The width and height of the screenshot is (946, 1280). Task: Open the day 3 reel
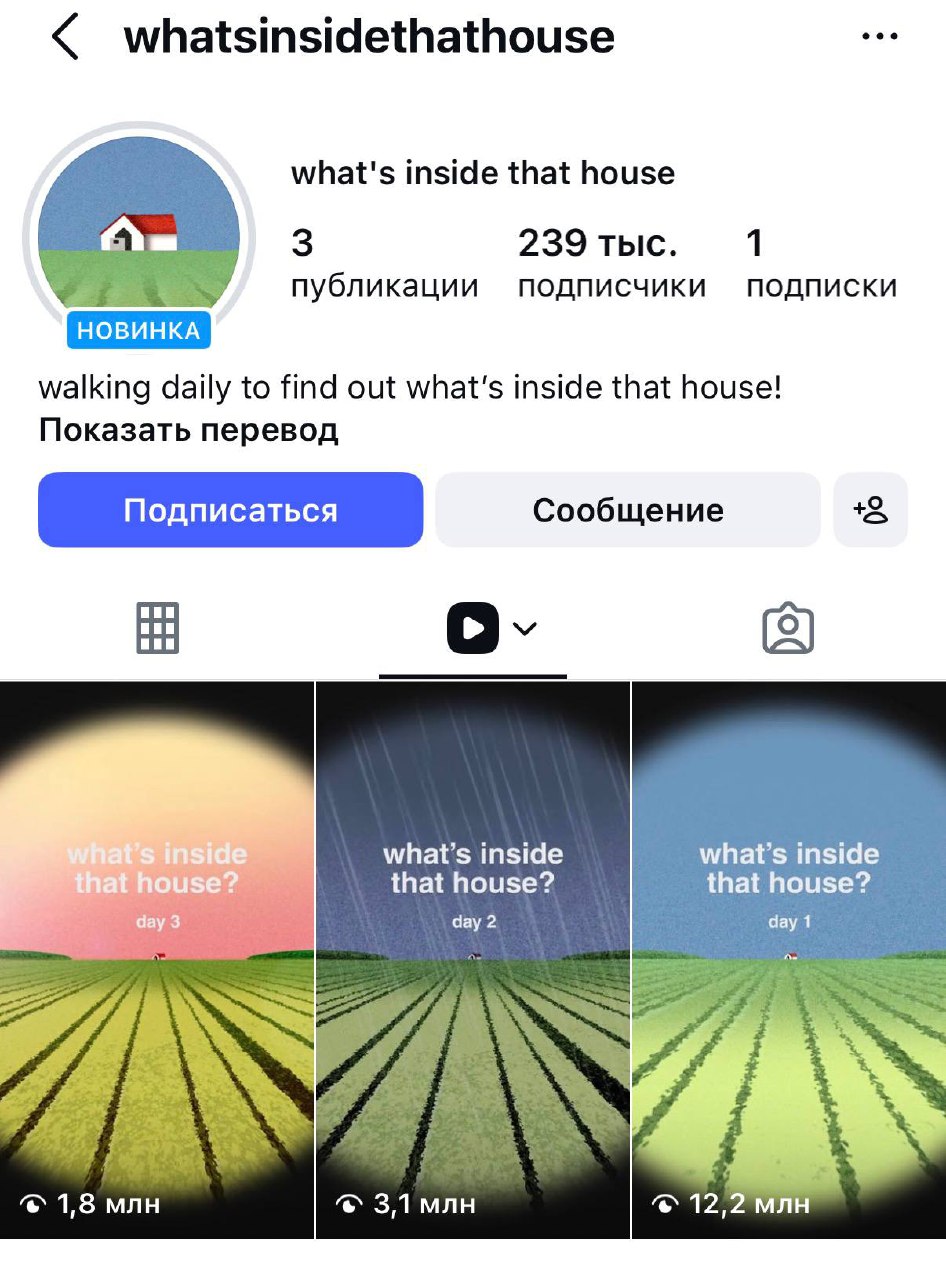(x=157, y=960)
